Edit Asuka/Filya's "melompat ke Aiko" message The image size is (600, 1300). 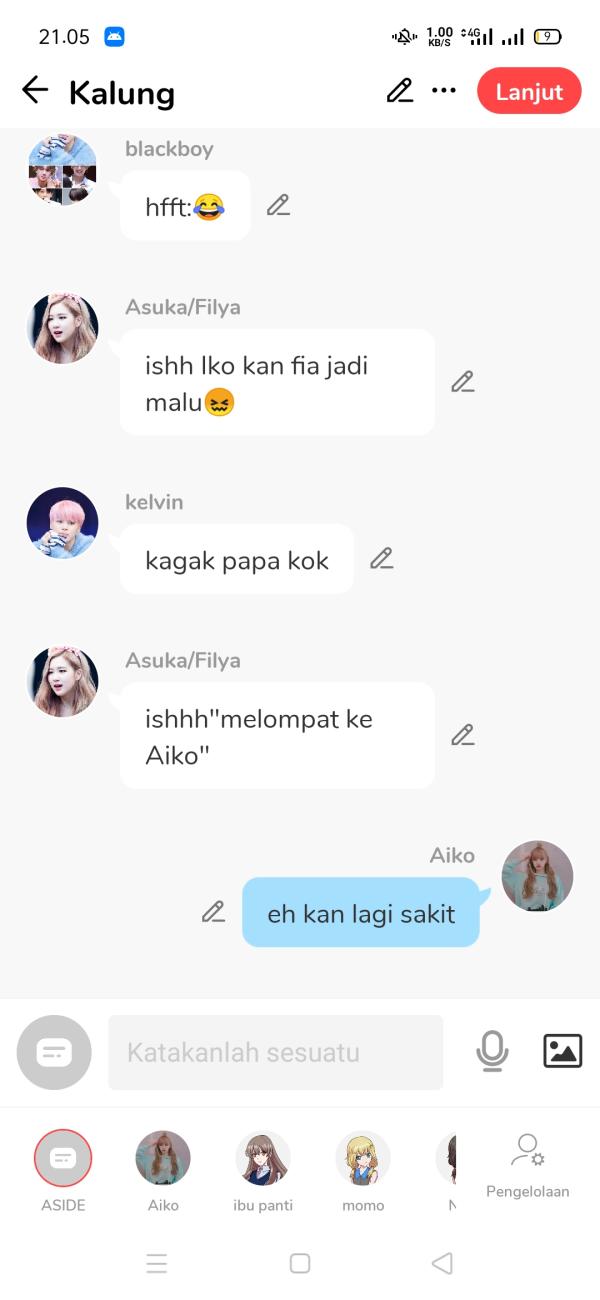tap(462, 735)
